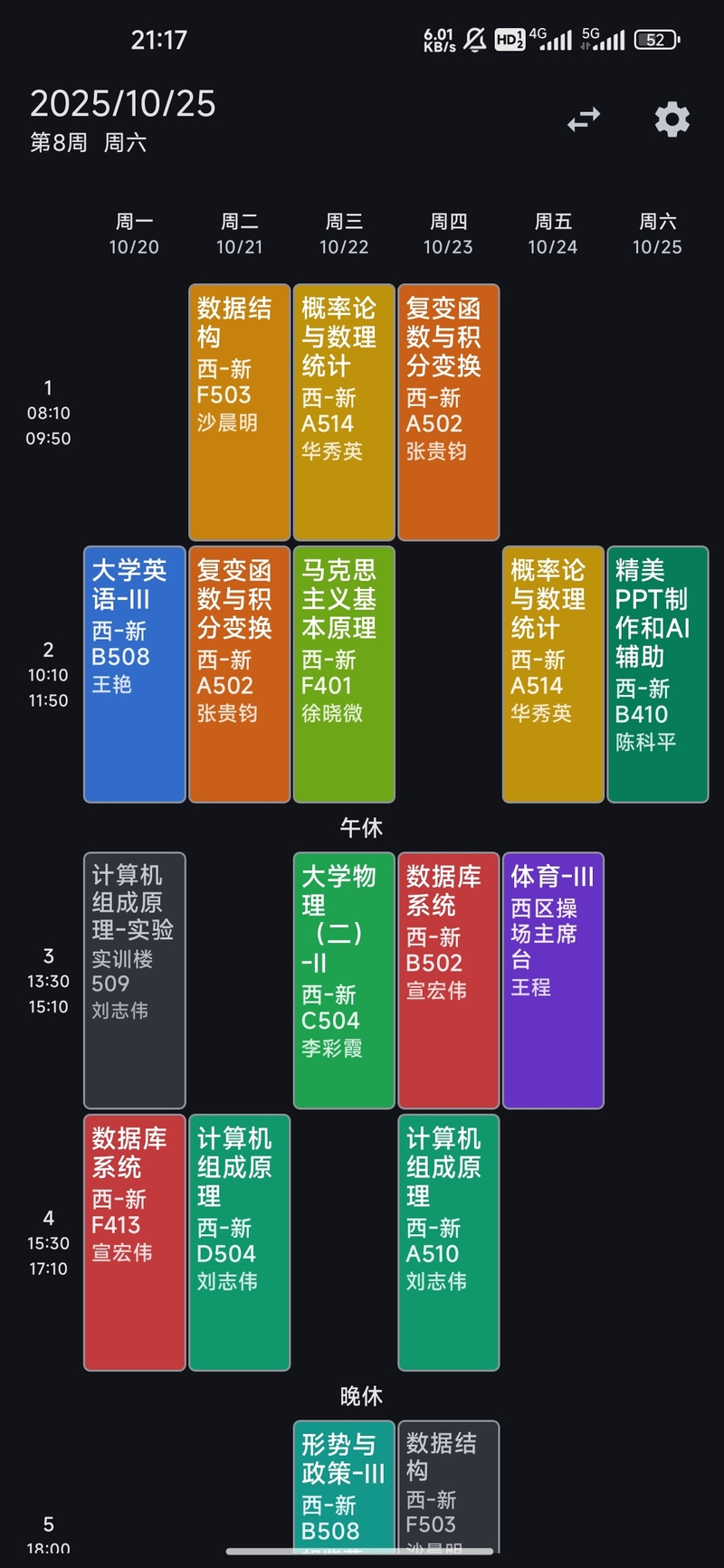Open 马克思主义基本原理 course card
This screenshot has height=1568, width=724.
[344, 674]
